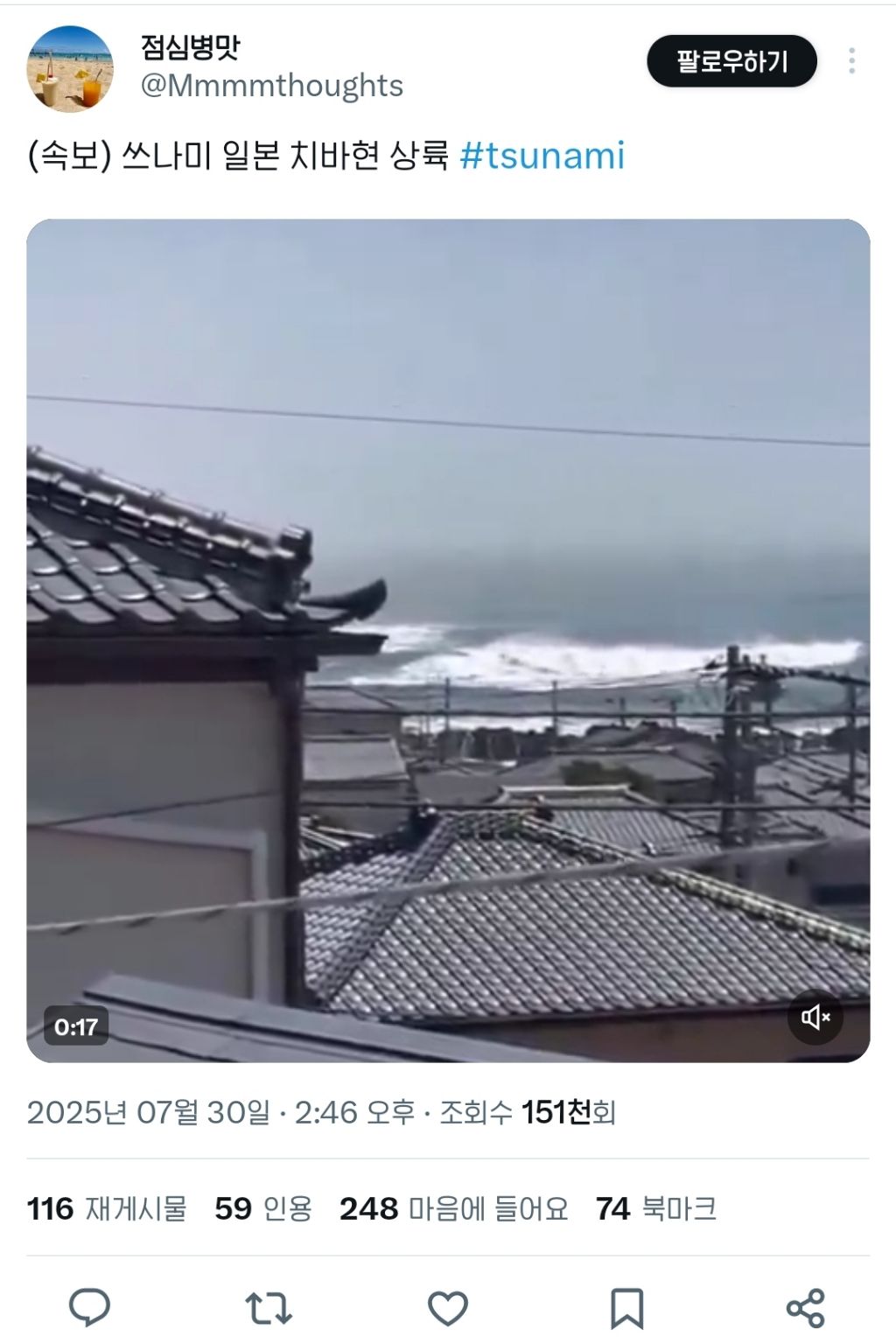This screenshot has height=1344, width=896.
Task: Open the tweet's three-dot overflow menu
Action: 851,61
